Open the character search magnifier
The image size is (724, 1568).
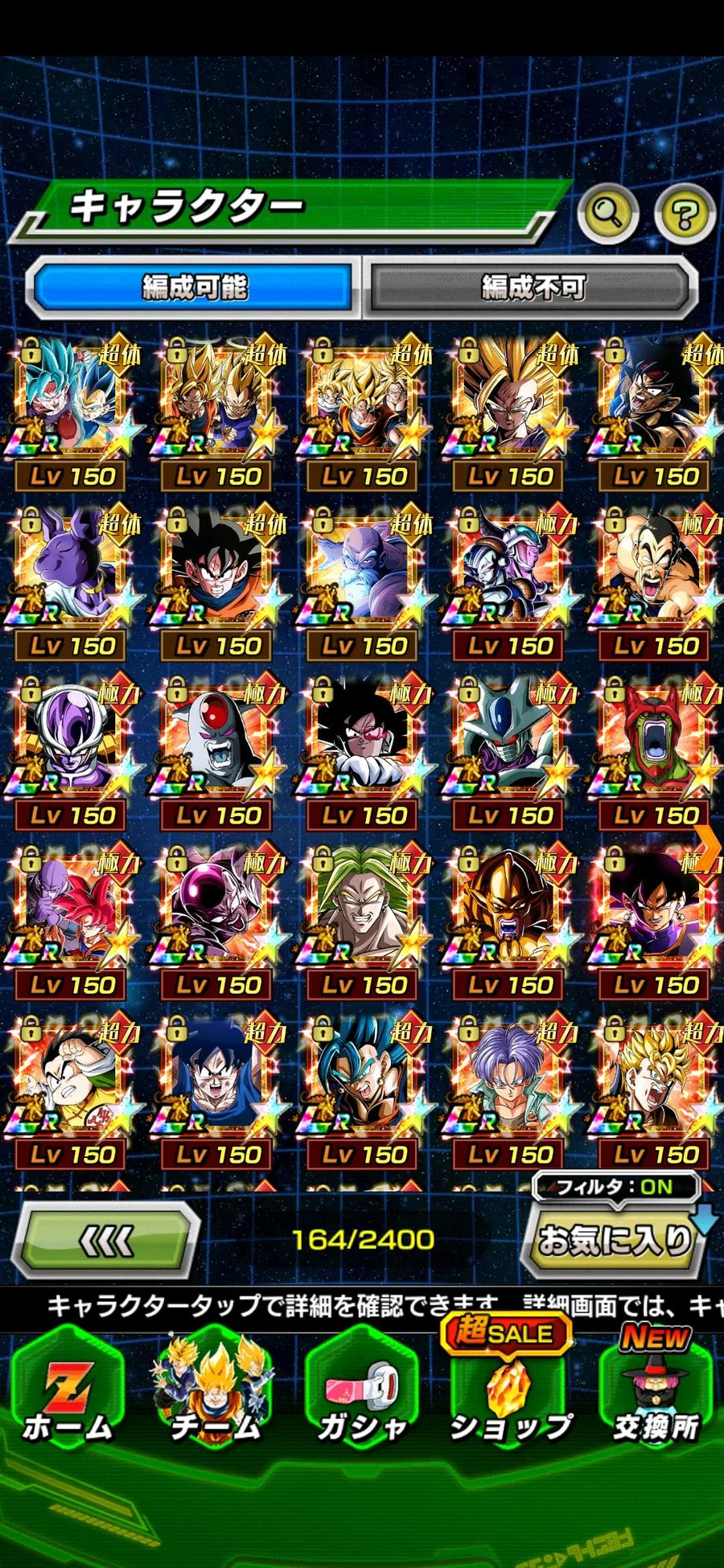(607, 213)
